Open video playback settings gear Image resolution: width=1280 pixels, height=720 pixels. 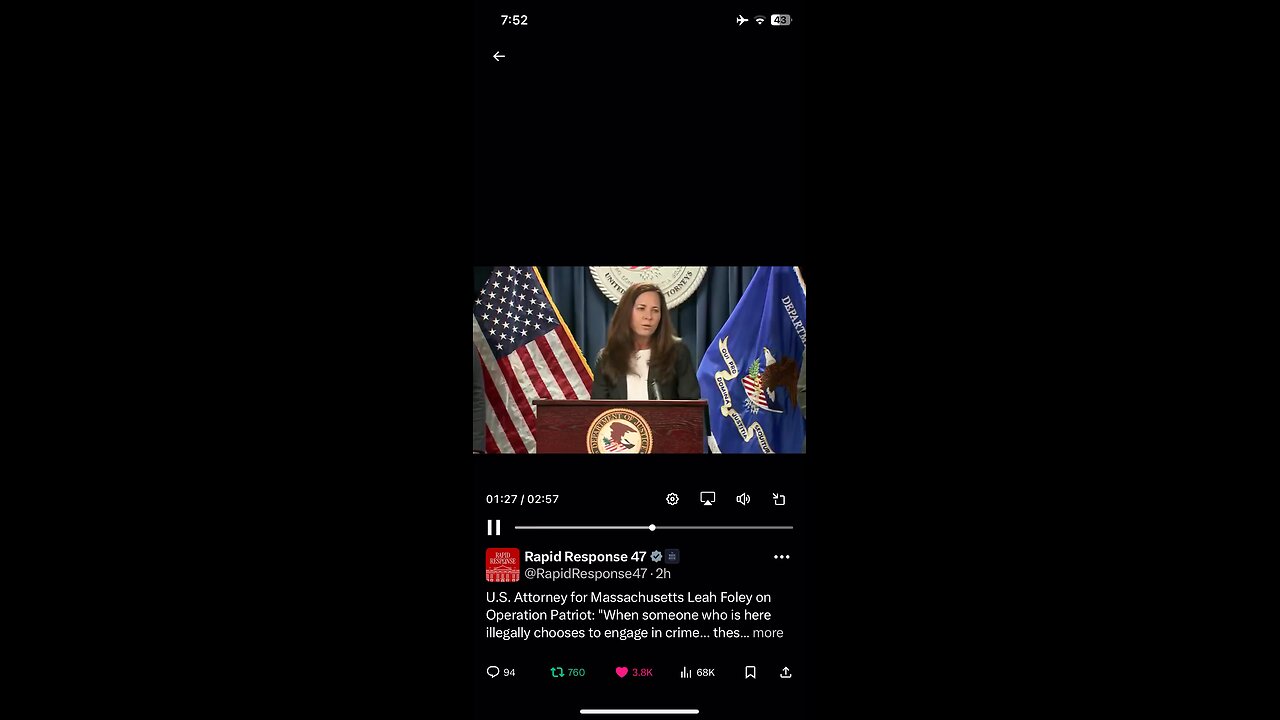pos(672,499)
